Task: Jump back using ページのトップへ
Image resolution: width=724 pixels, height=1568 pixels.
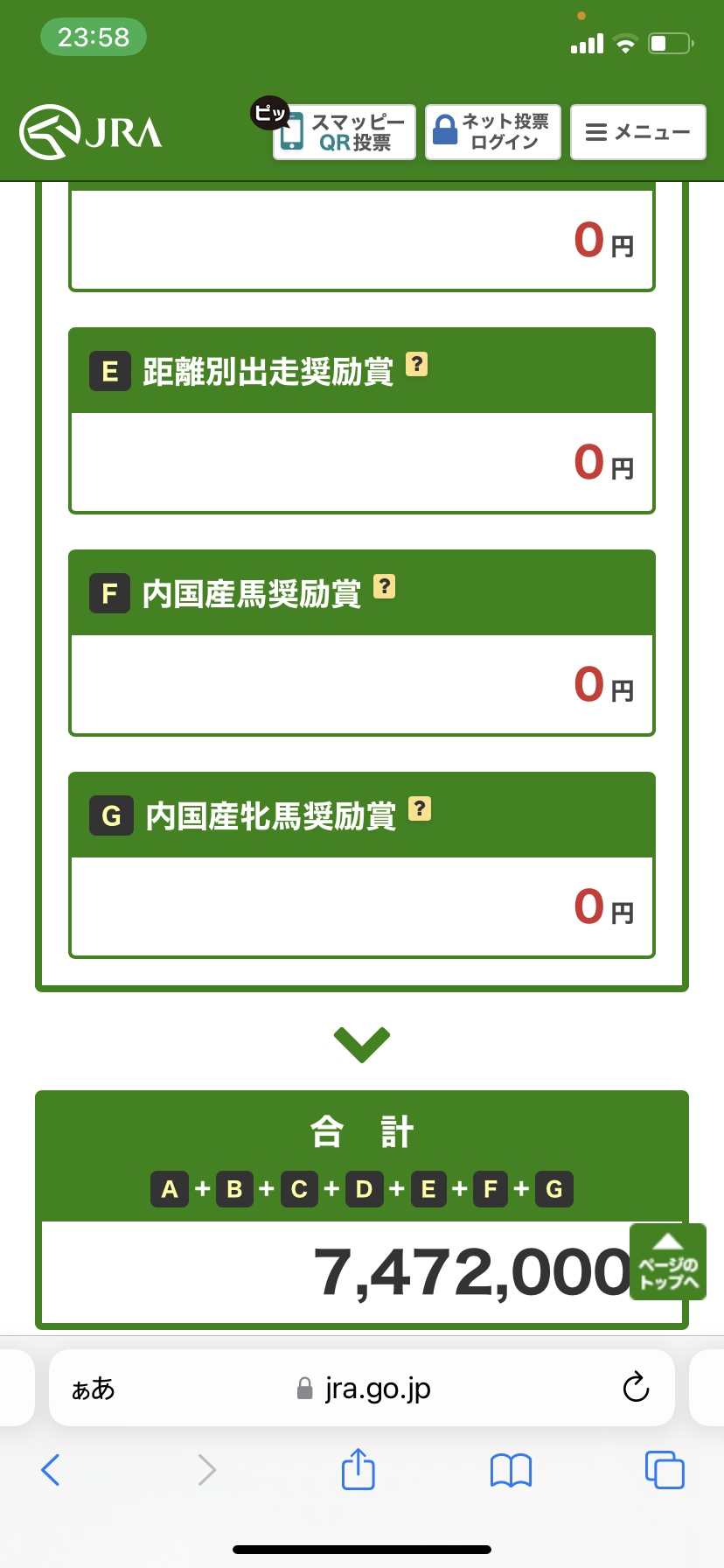Action: coord(667,1262)
